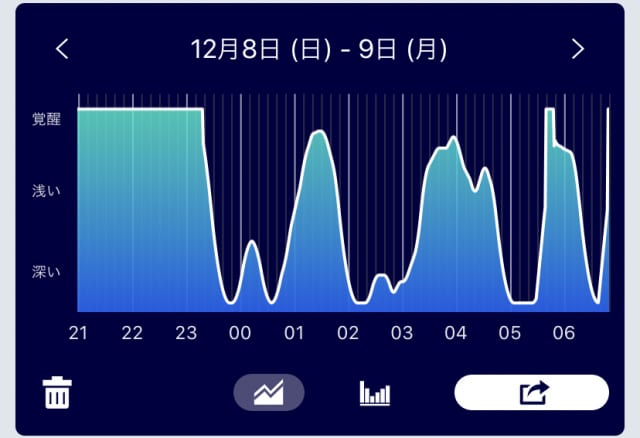Go to the next night's sleep record
640x438 pixels.
pos(577,49)
